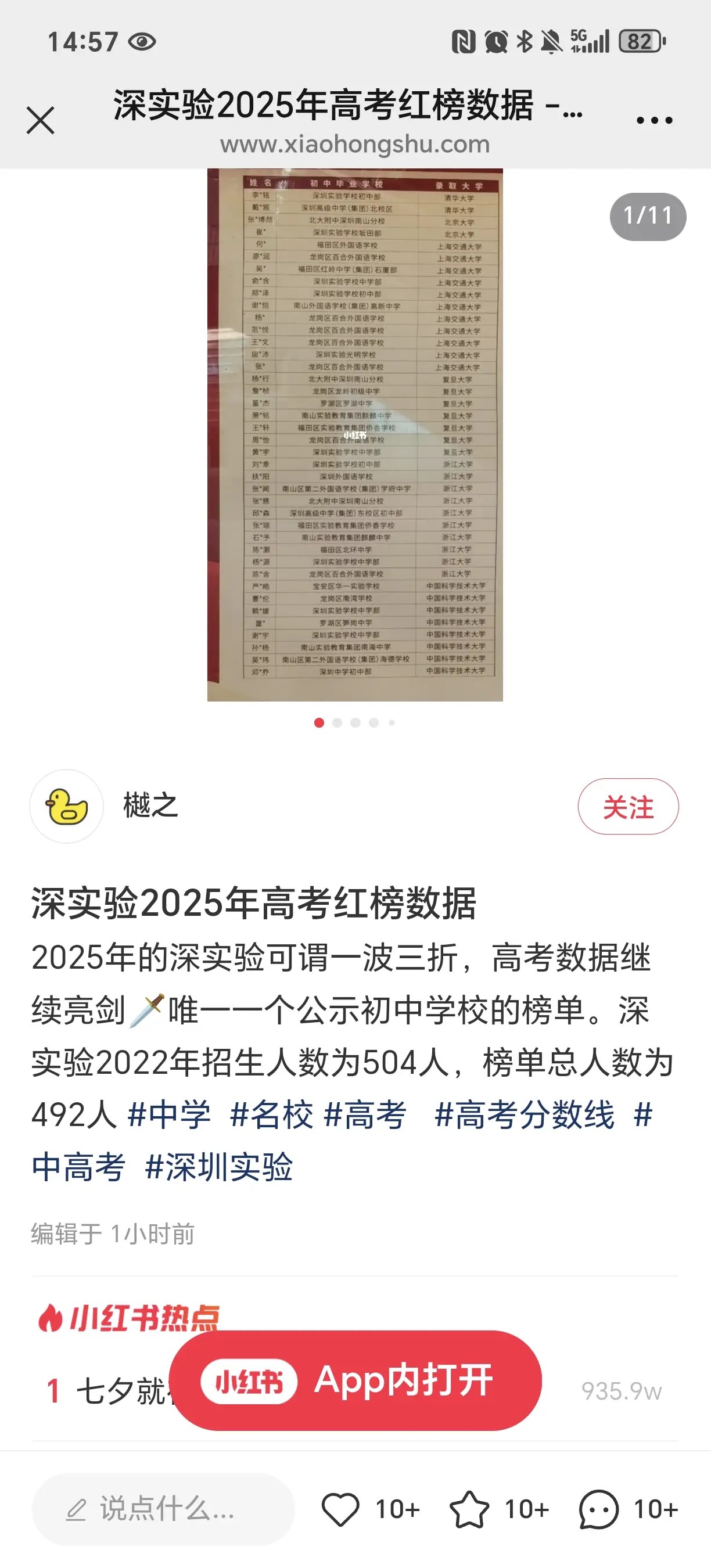Open the #名校 hashtag
The image size is (711, 1568).
pyautogui.click(x=271, y=1116)
